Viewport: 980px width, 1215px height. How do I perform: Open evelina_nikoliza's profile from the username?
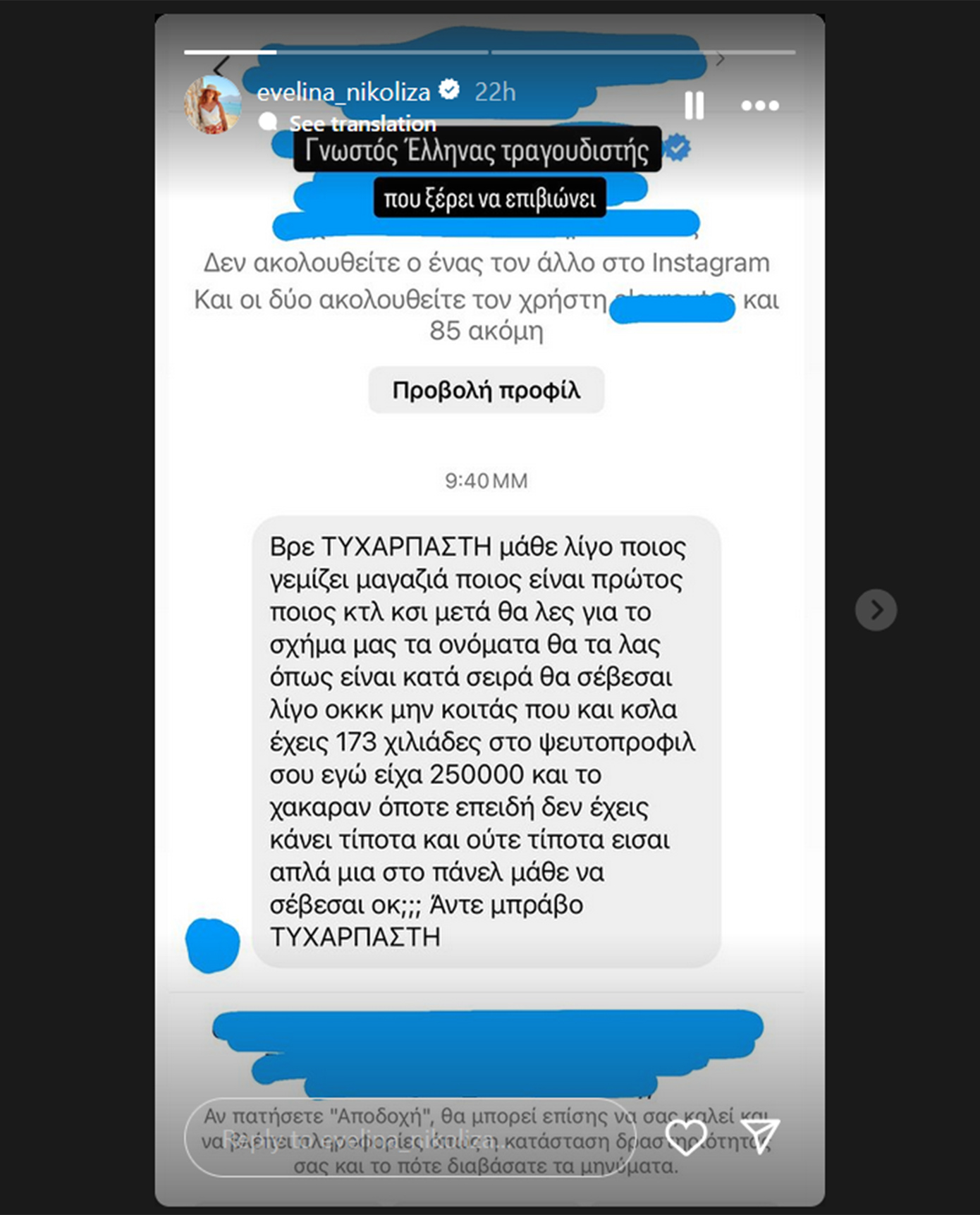tap(343, 92)
